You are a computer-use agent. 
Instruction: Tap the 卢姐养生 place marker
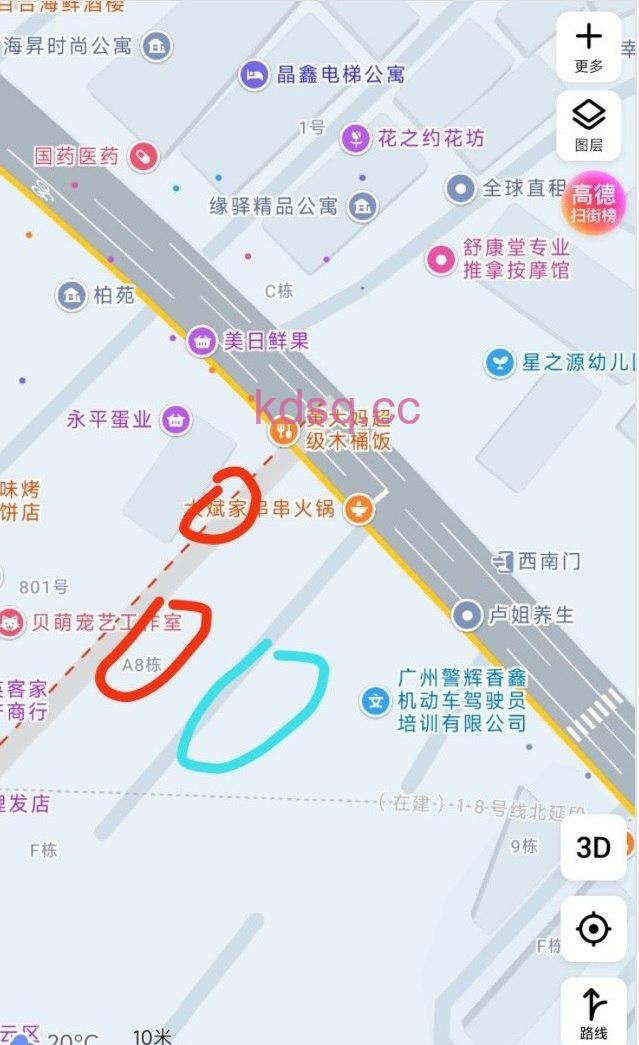(467, 615)
